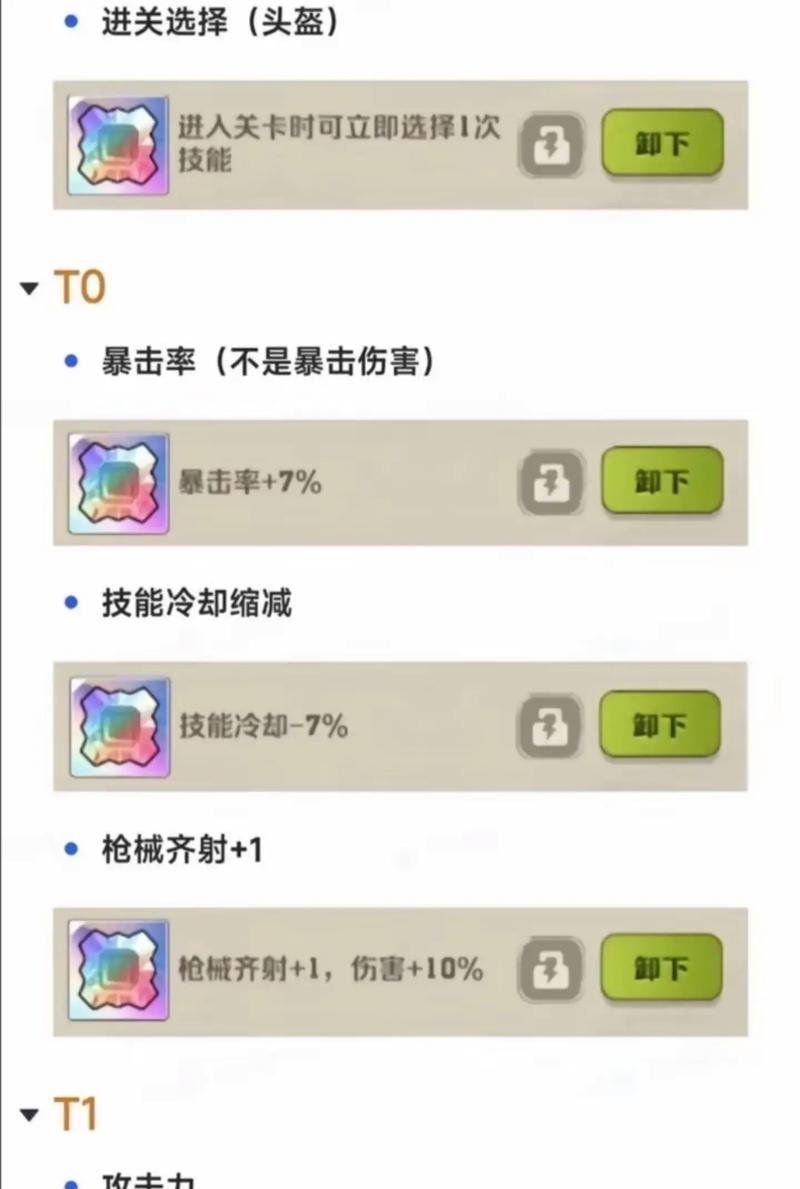Collapse the T1 section arrow
The height and width of the screenshot is (1189, 800).
[30, 1114]
